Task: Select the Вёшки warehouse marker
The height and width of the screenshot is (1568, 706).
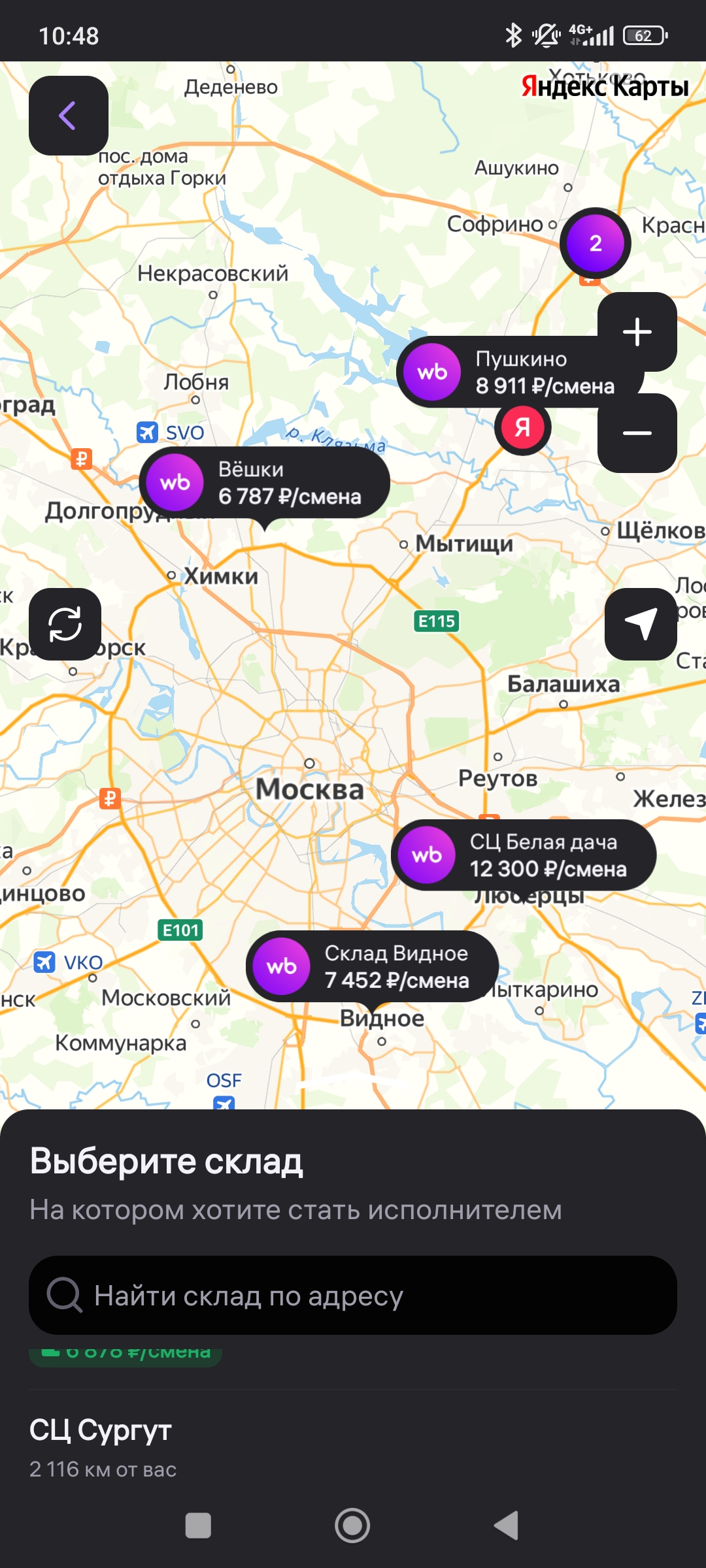Action: 265,483
